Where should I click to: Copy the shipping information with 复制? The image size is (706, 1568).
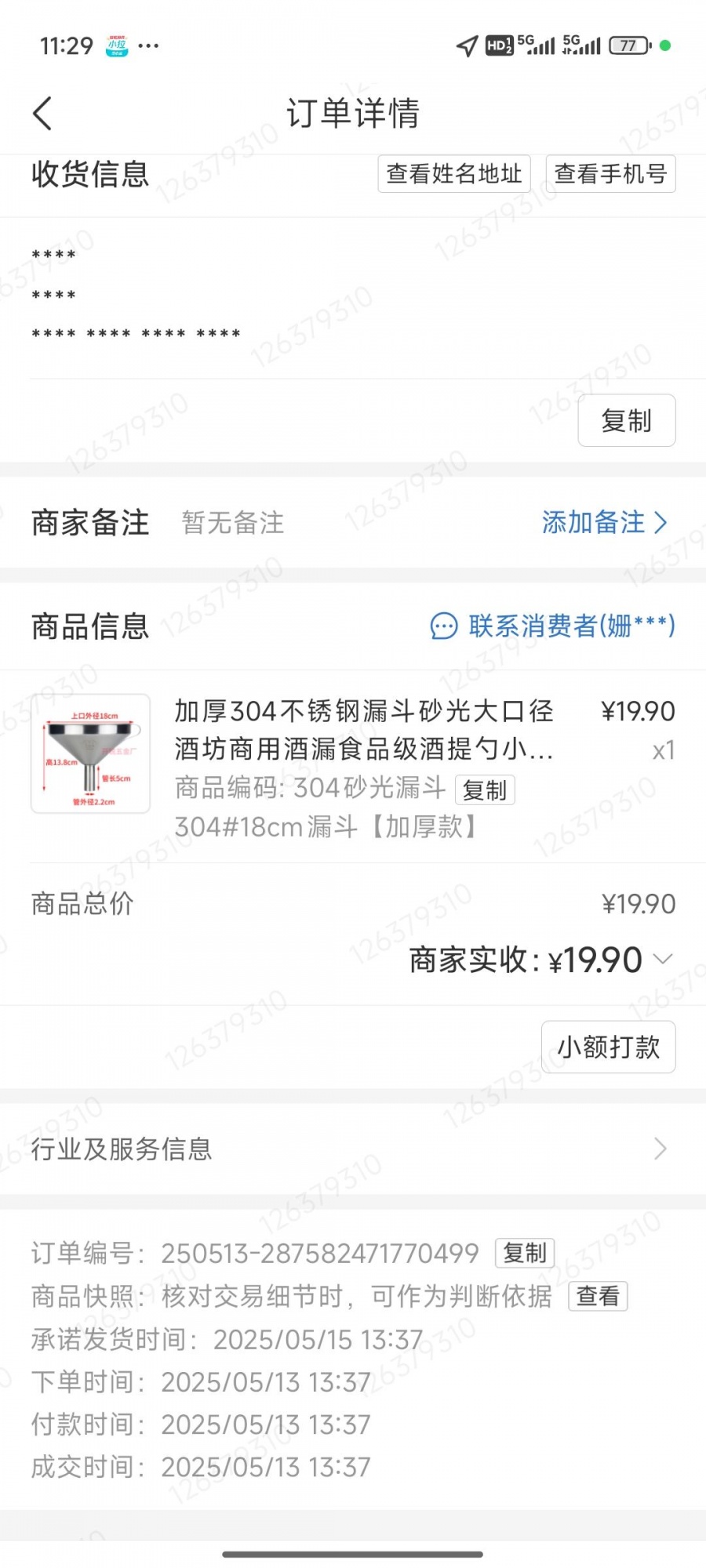[626, 421]
